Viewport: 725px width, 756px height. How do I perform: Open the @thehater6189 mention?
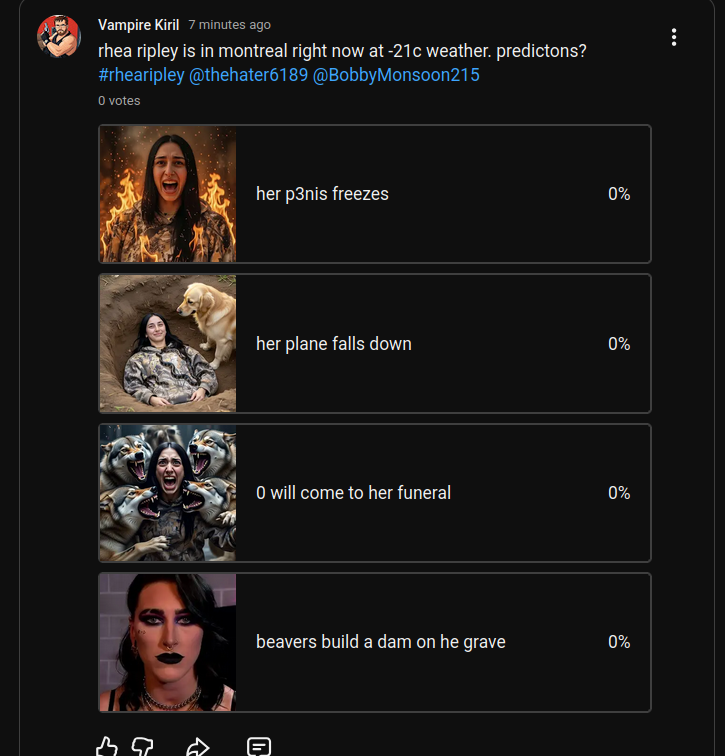click(x=248, y=75)
